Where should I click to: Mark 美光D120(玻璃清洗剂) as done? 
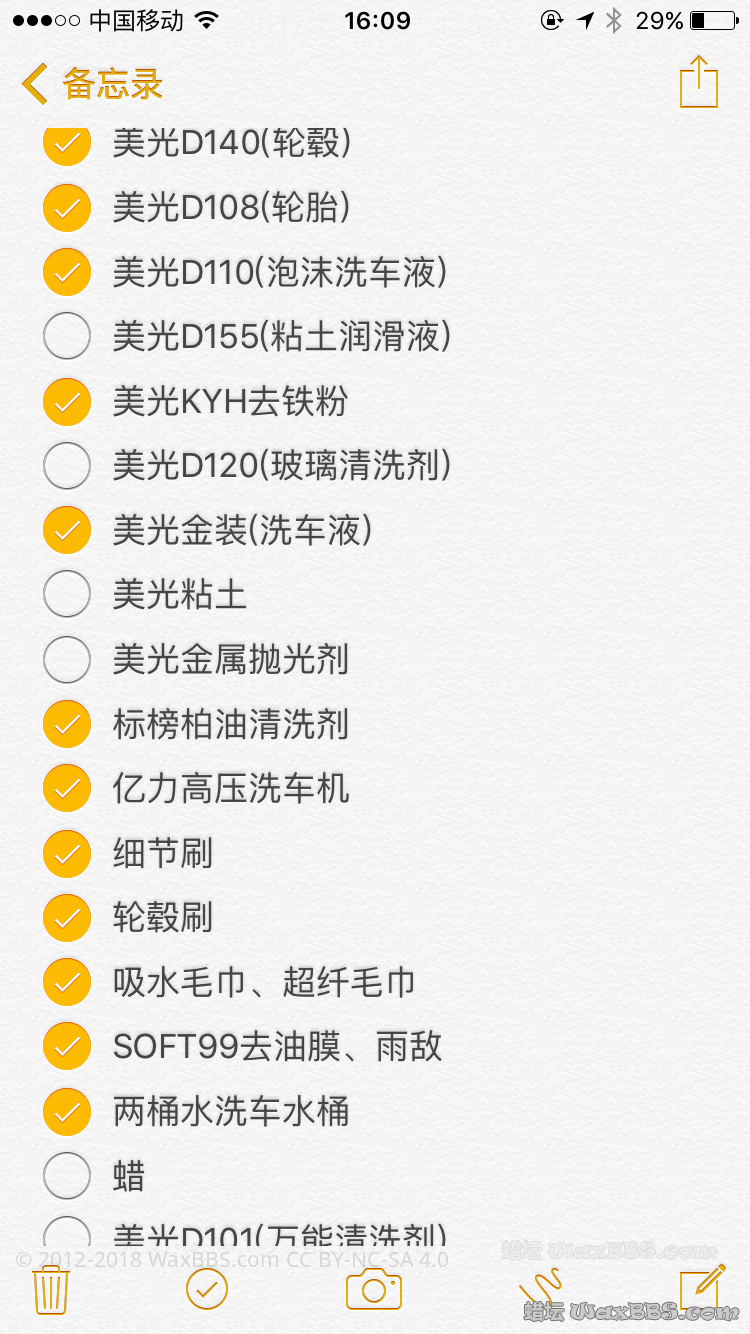click(67, 465)
